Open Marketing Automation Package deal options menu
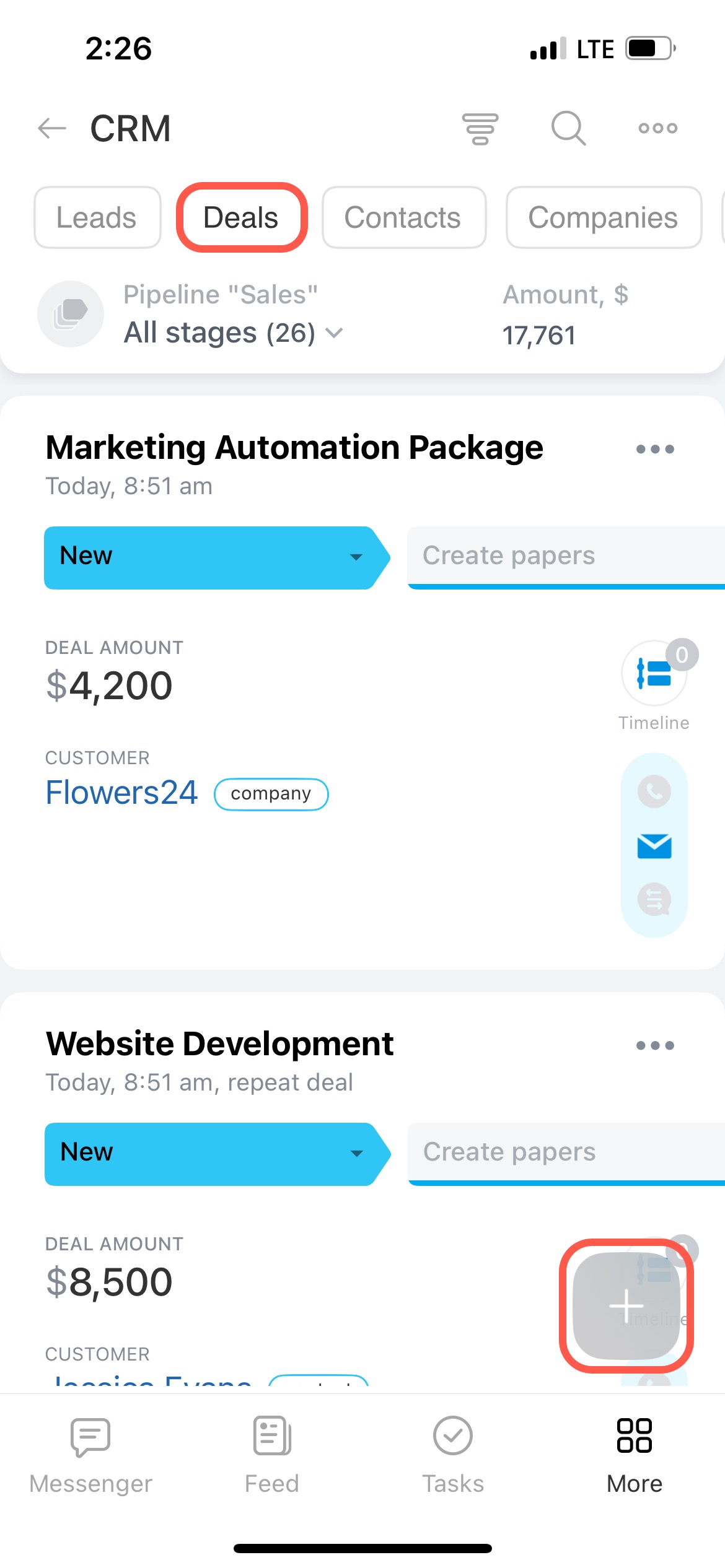This screenshot has height=1568, width=725. click(655, 449)
